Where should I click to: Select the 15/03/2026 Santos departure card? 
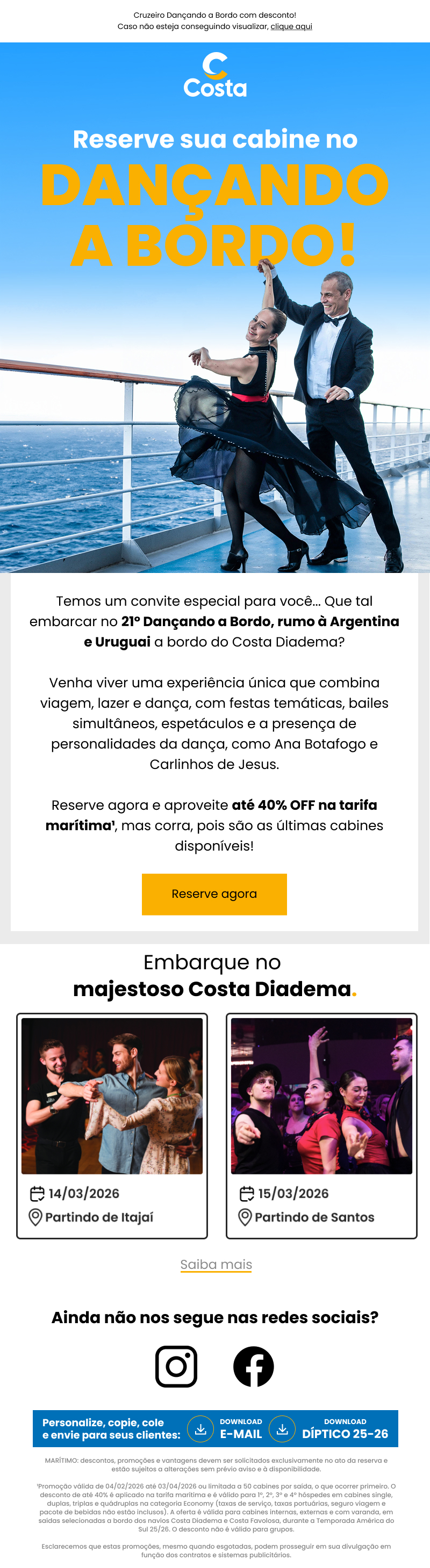[321, 1126]
